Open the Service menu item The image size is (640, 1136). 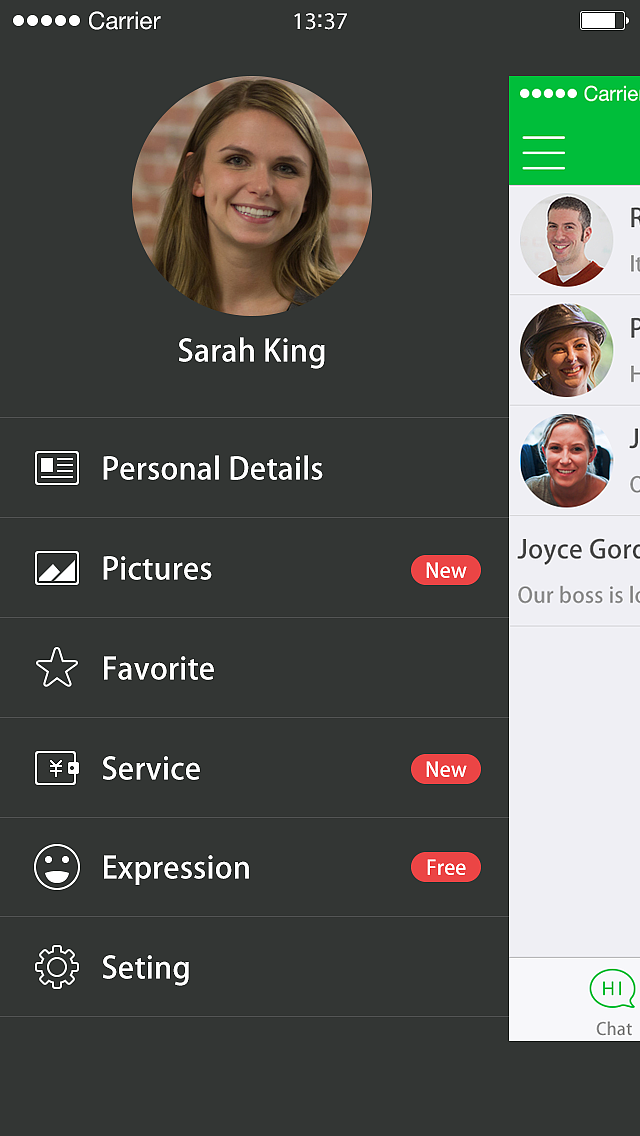(151, 768)
